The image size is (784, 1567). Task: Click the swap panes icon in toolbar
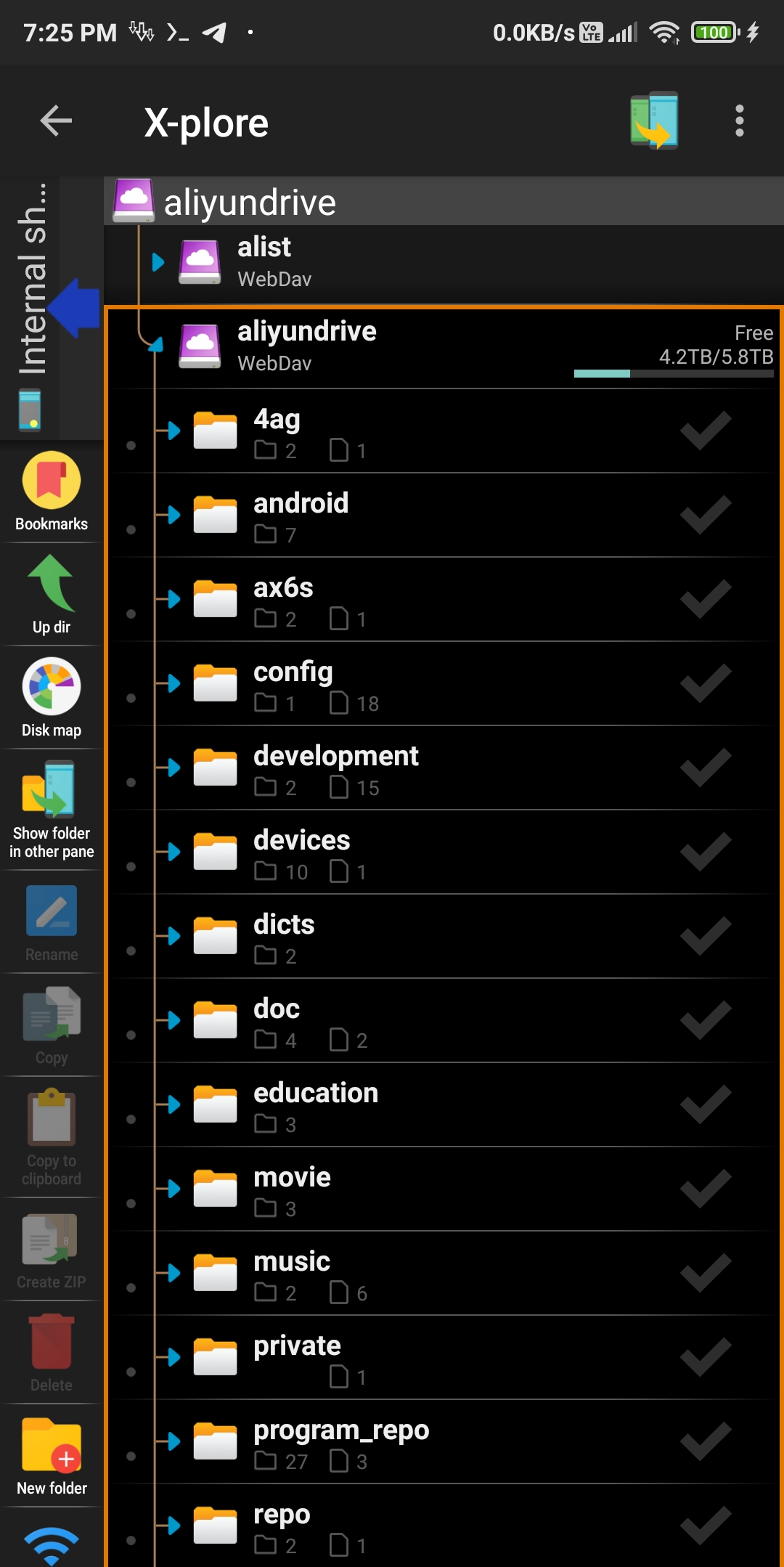pyautogui.click(x=653, y=122)
